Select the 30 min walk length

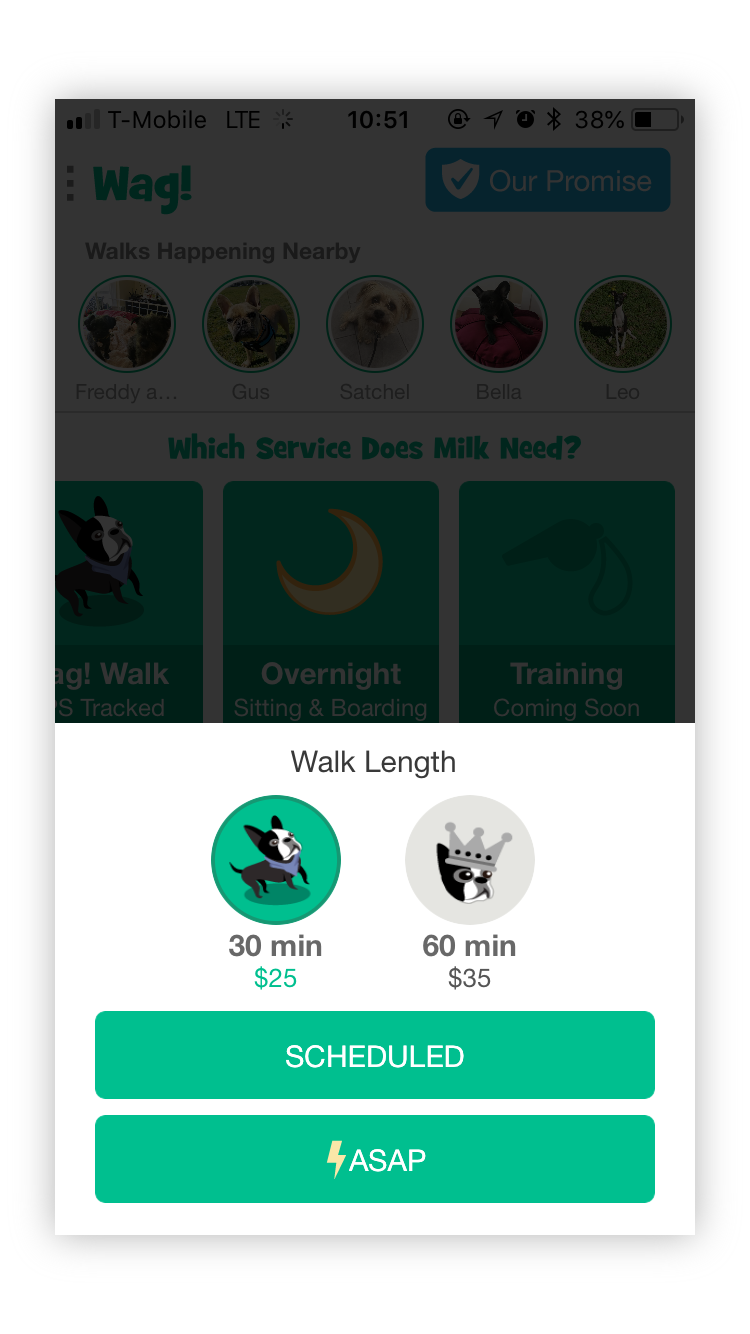click(276, 860)
